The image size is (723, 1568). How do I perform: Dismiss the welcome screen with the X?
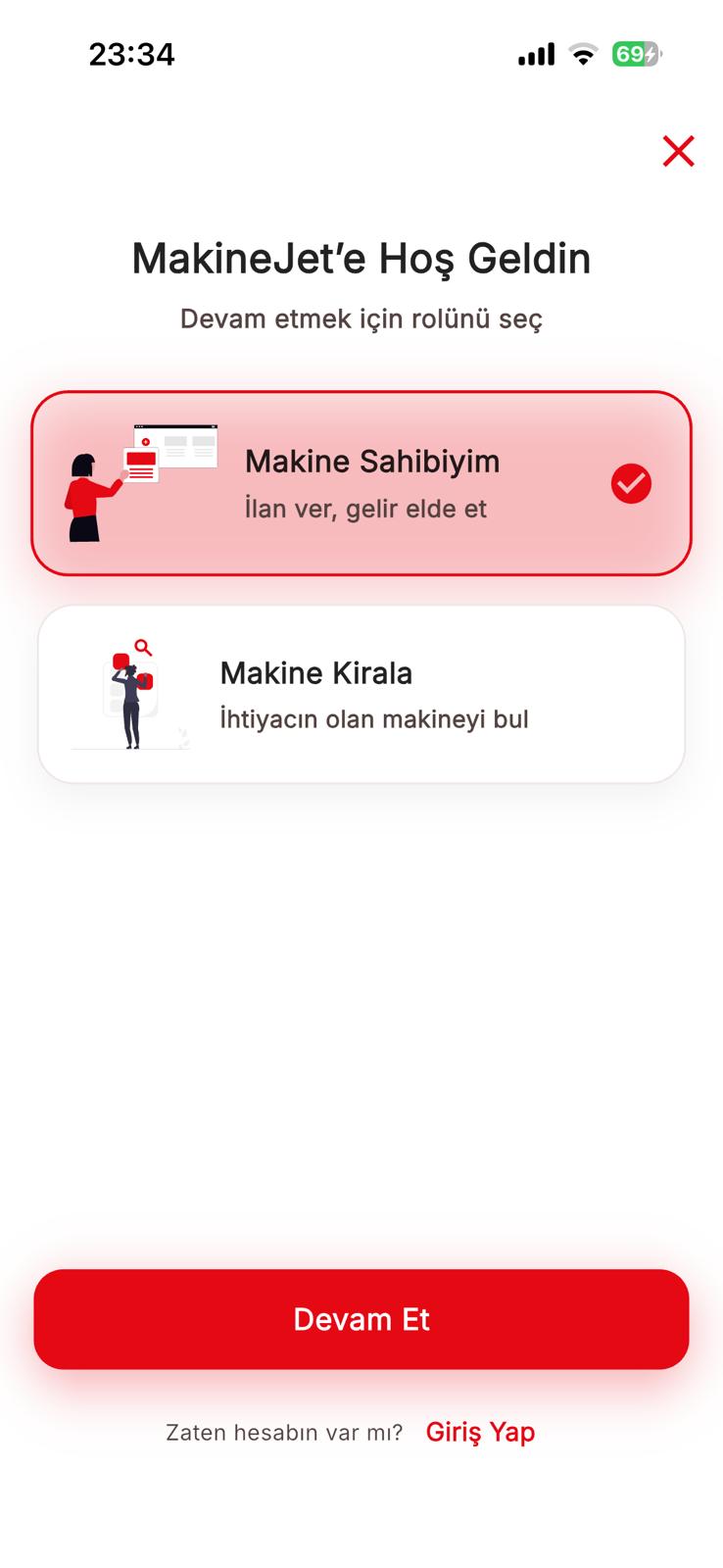pyautogui.click(x=678, y=151)
